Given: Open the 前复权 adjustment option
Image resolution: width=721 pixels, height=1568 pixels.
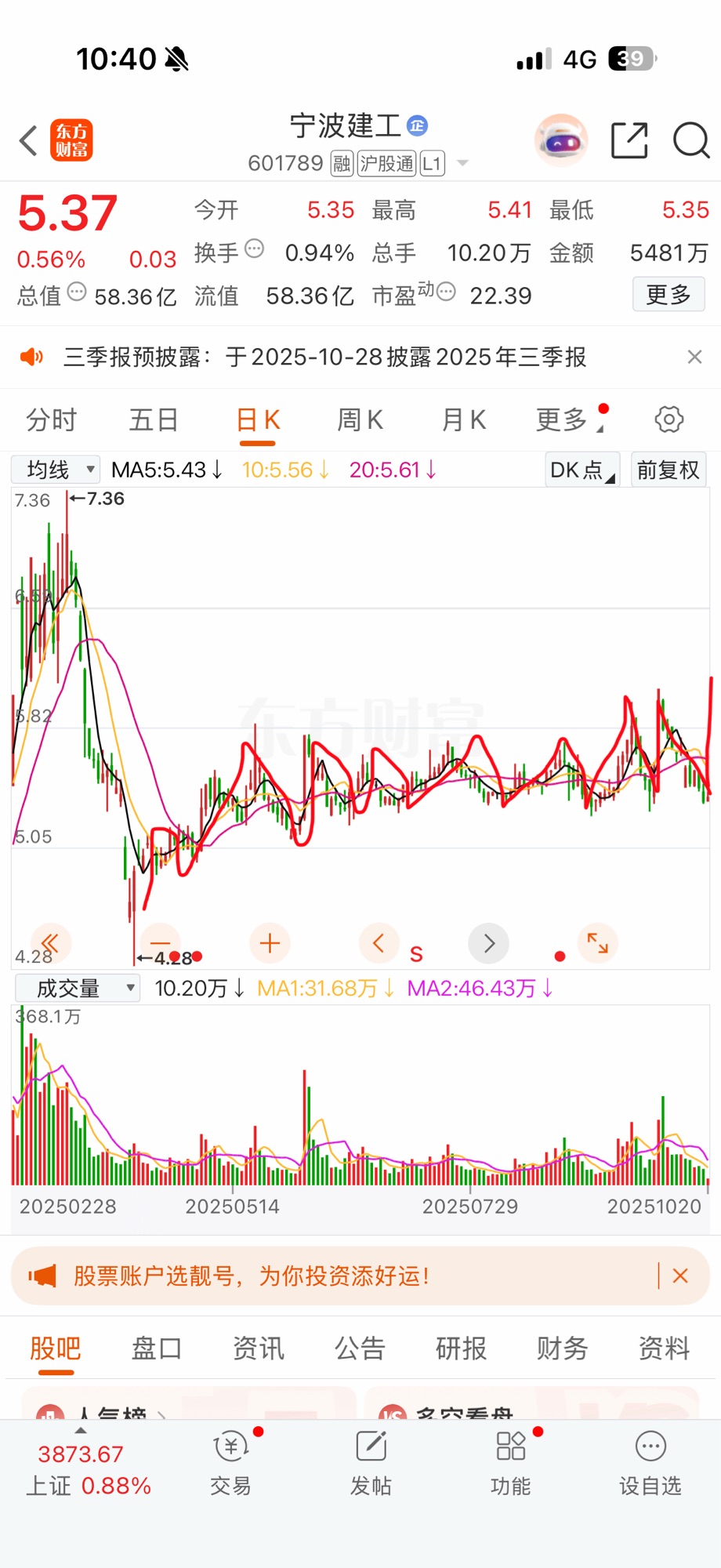Looking at the screenshot, I should [x=668, y=470].
